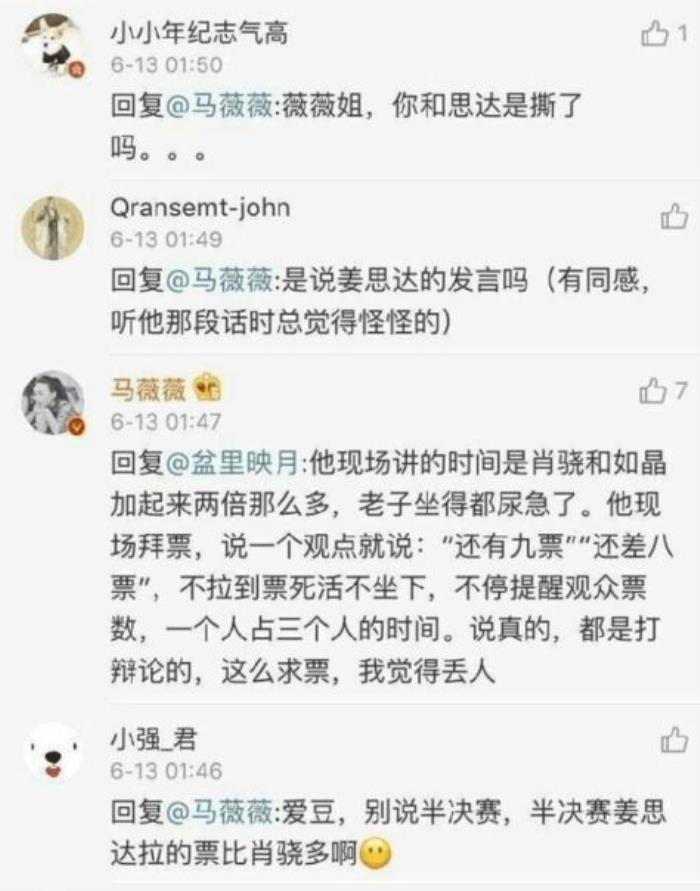Tap @马薇薇 mention in 小强_君's reply
The image size is (700, 891).
pos(217,814)
